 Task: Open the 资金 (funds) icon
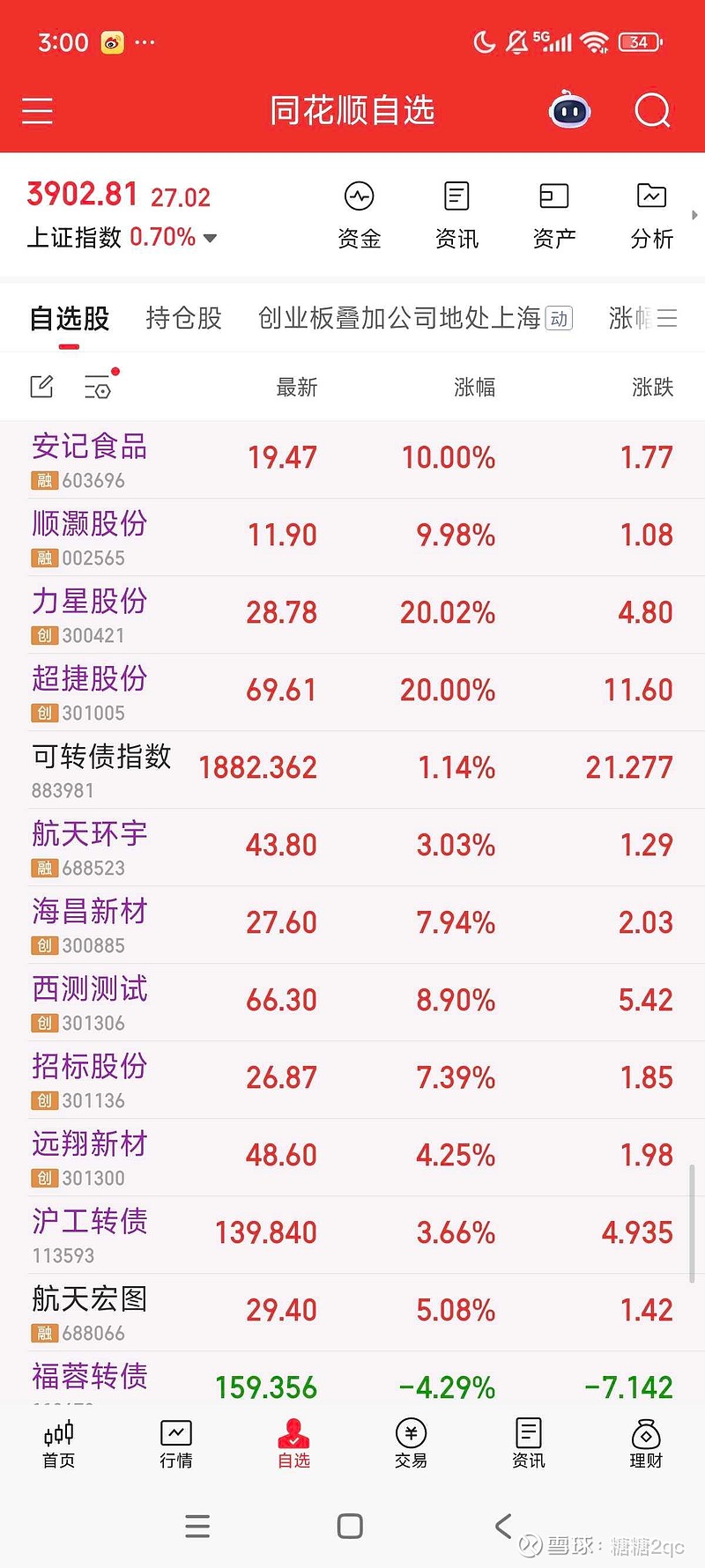point(359,211)
